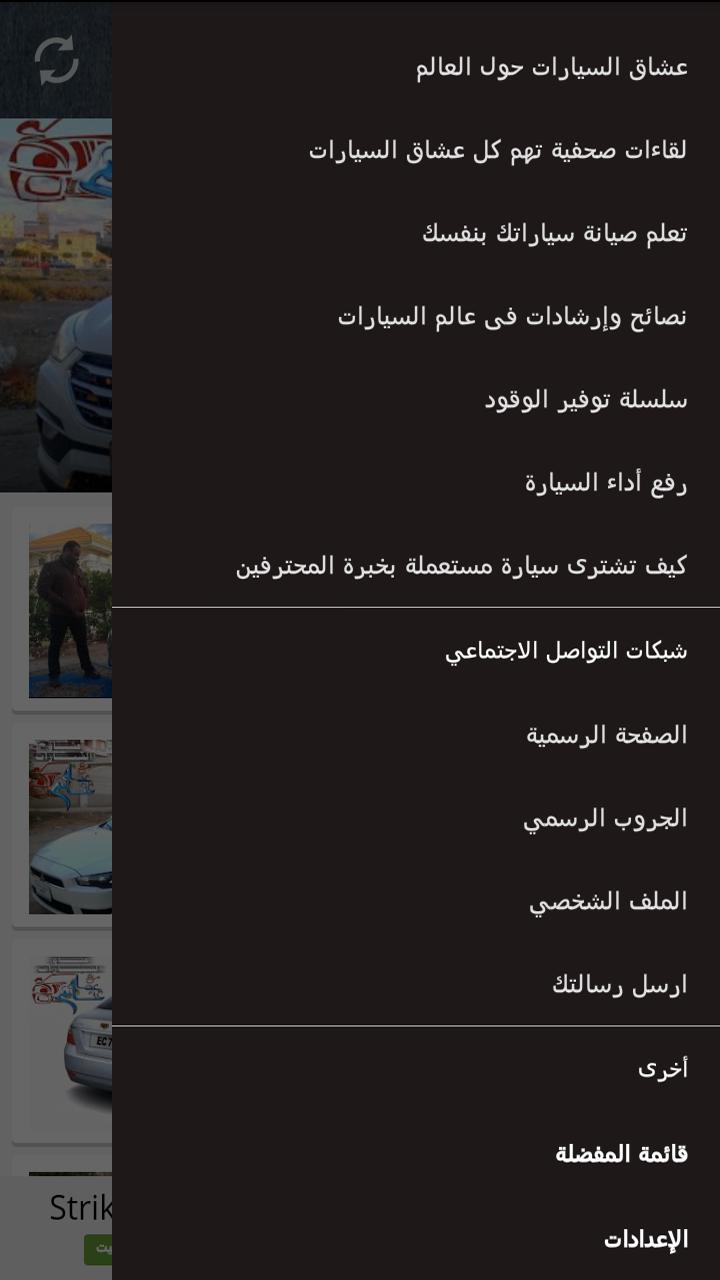The width and height of the screenshot is (720, 1280).
Task: Expand the أخرى section header
Action: (665, 1068)
